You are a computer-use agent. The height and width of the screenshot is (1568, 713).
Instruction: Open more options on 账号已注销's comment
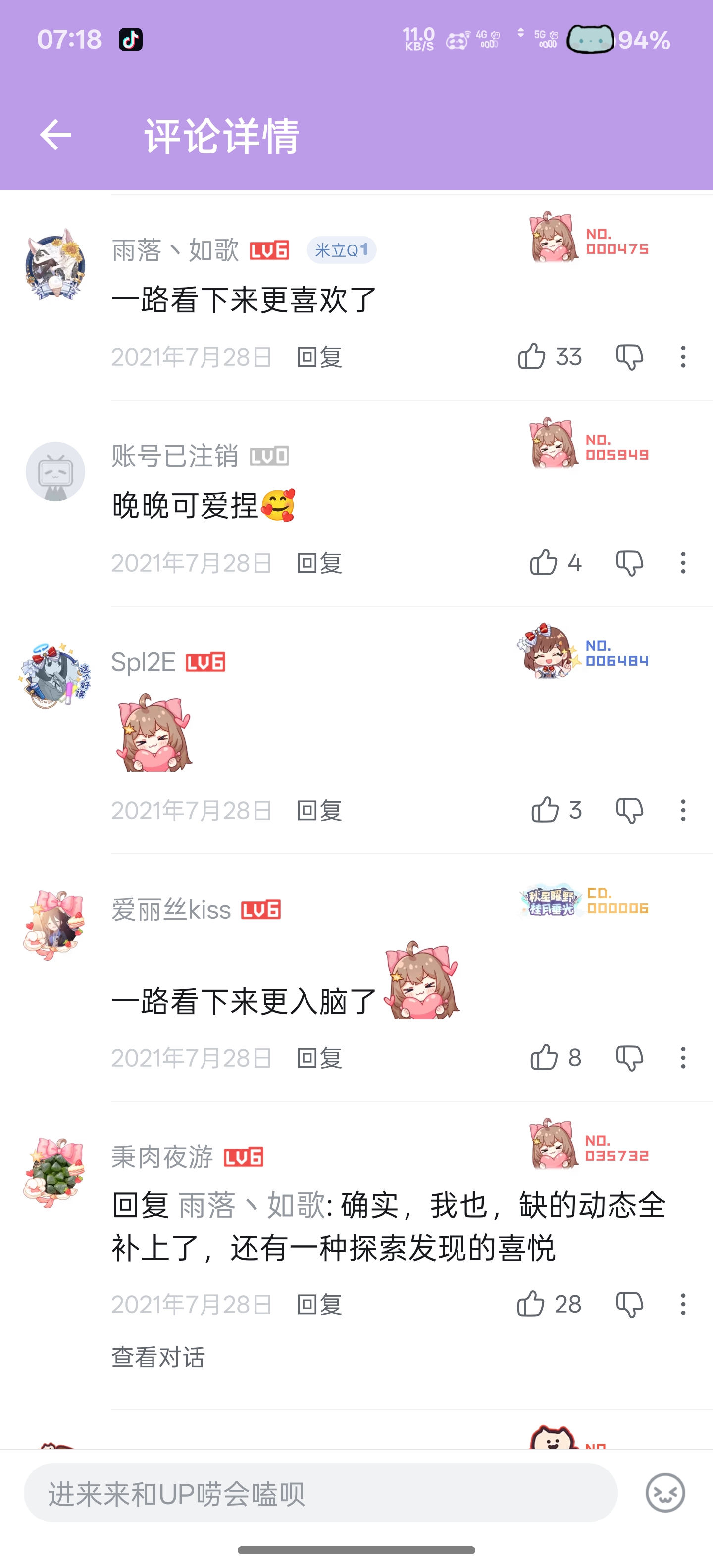[x=683, y=562]
